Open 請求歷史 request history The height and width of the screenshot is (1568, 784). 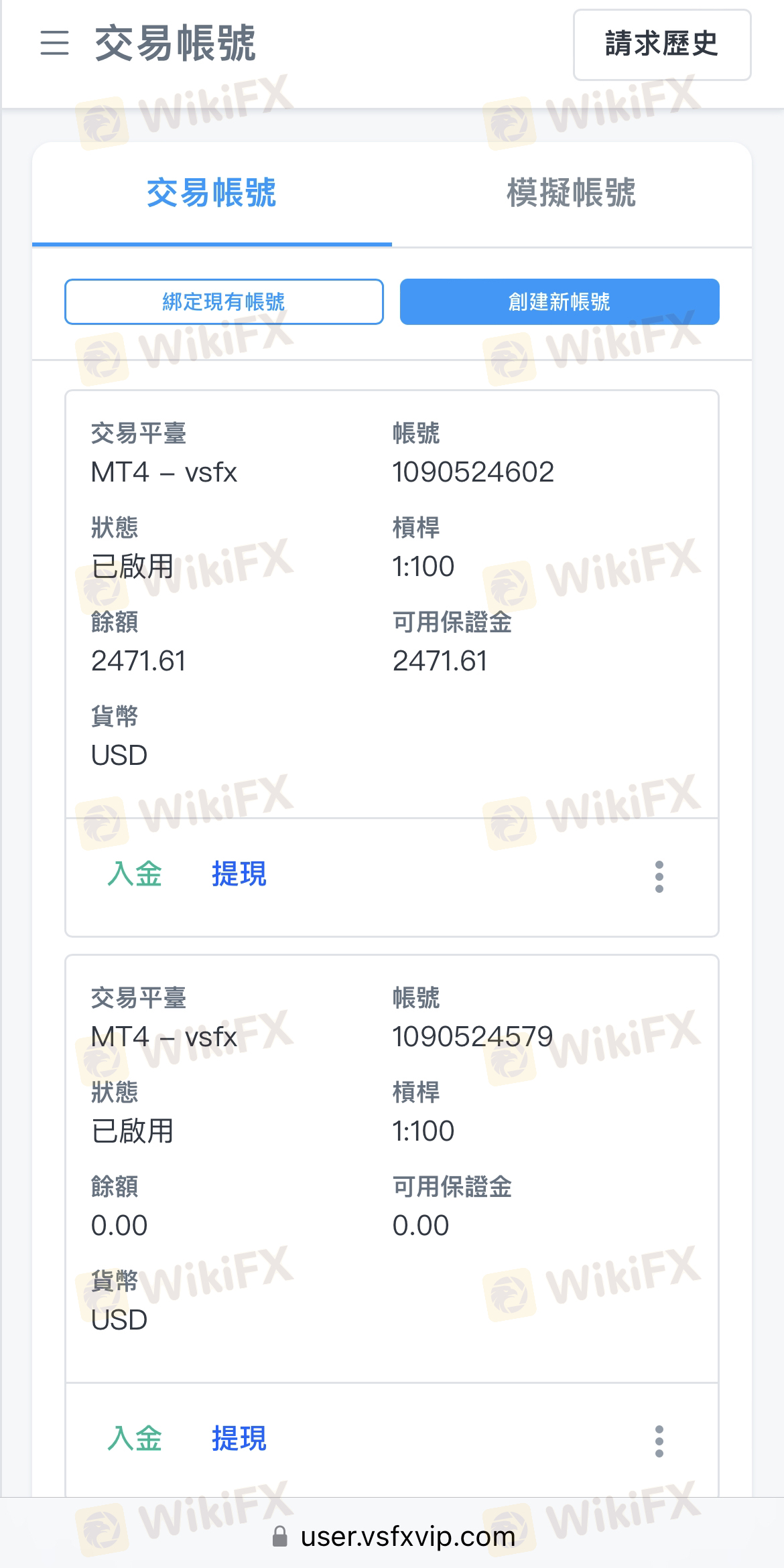coord(662,45)
